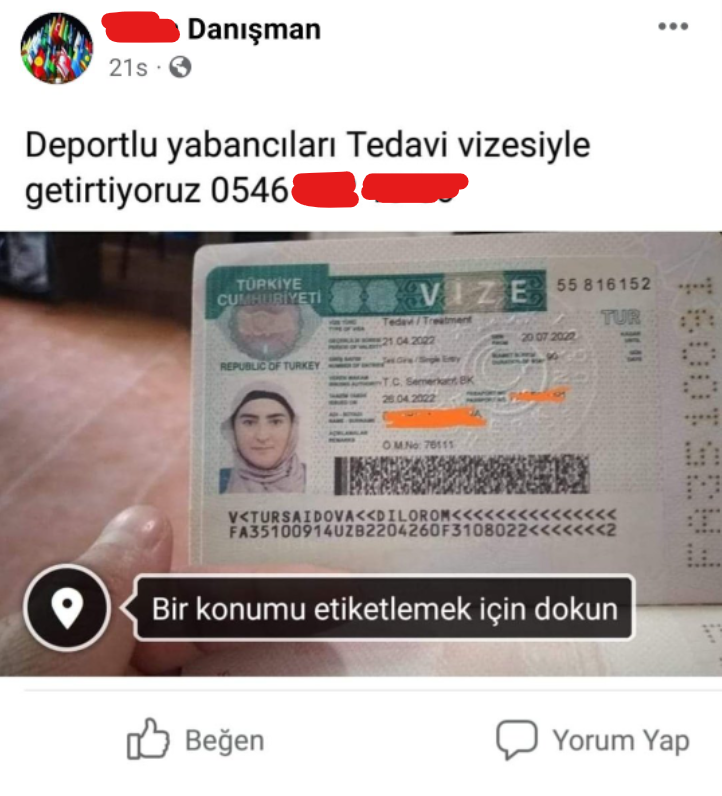Open the post's three-dot overflow menu
The width and height of the screenshot is (722, 796).
(673, 27)
